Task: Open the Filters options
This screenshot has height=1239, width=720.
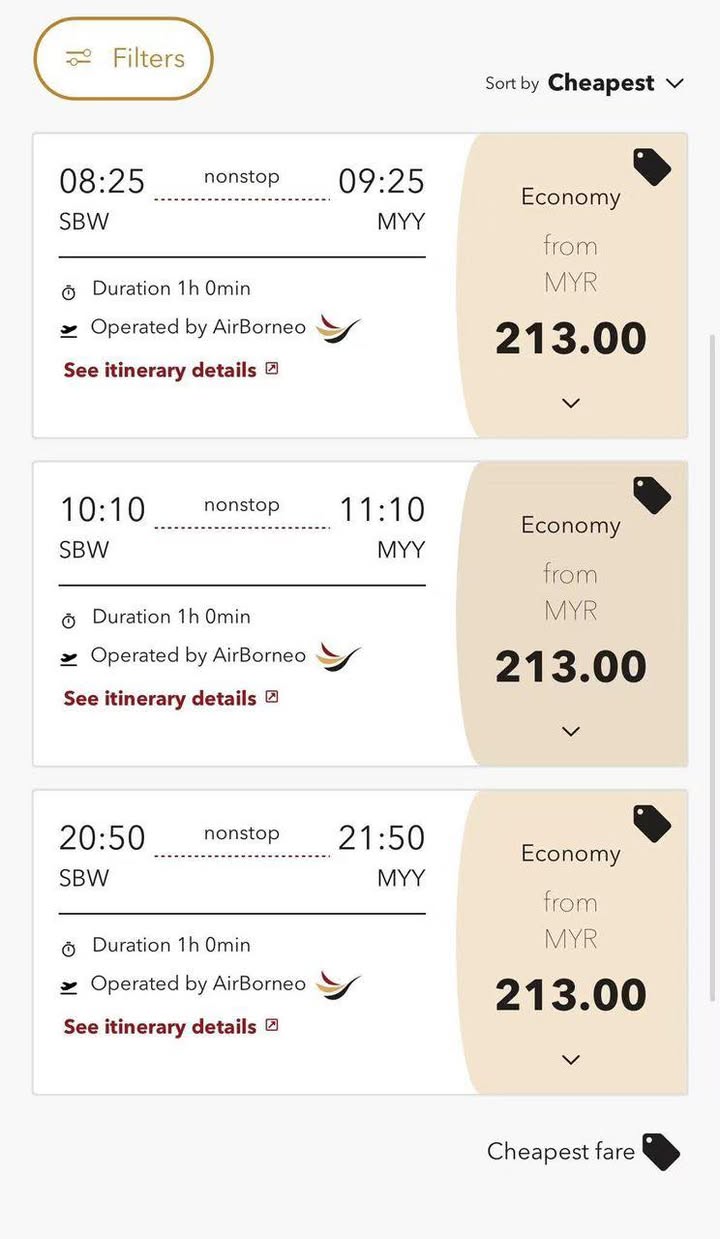Action: [x=124, y=59]
